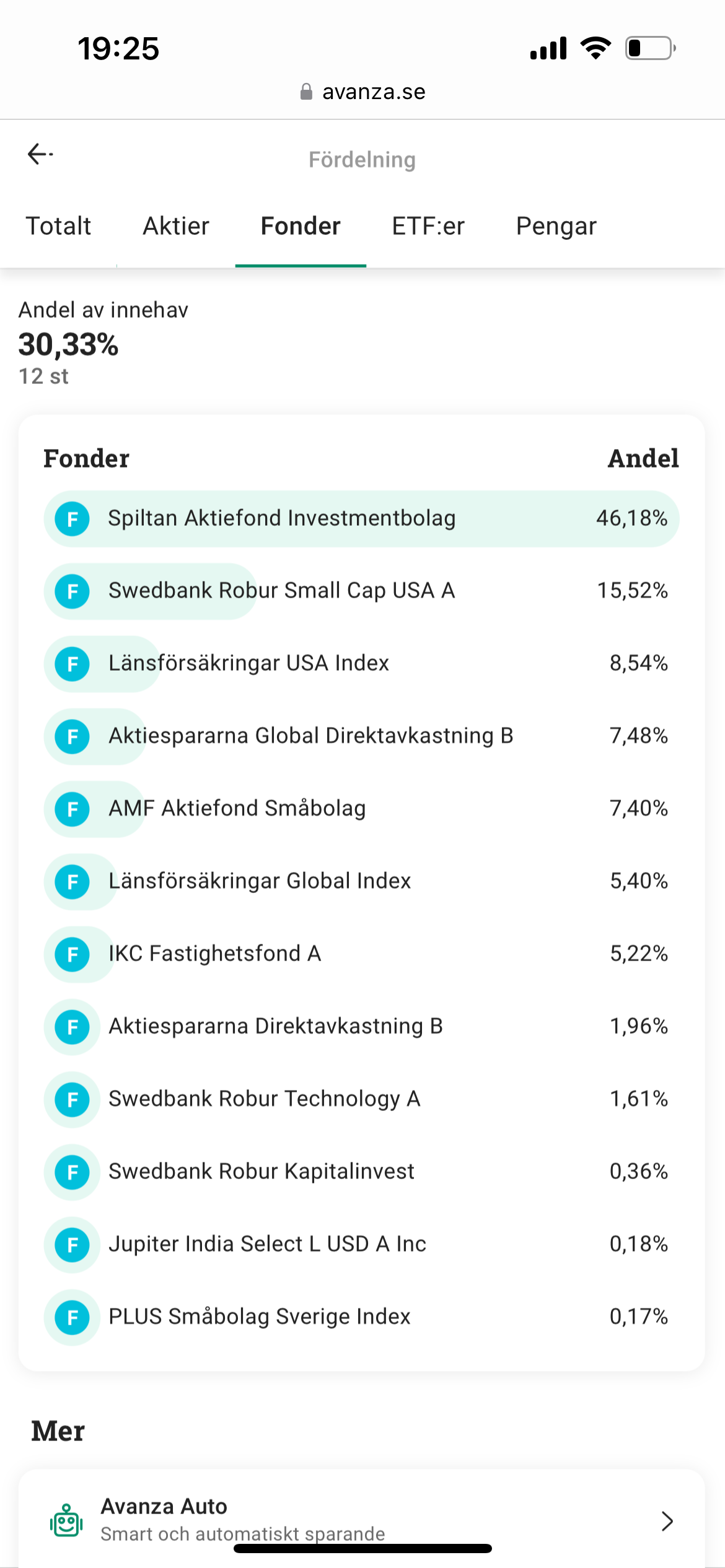Open the Pengar tab
The height and width of the screenshot is (1568, 725).
pos(556,226)
